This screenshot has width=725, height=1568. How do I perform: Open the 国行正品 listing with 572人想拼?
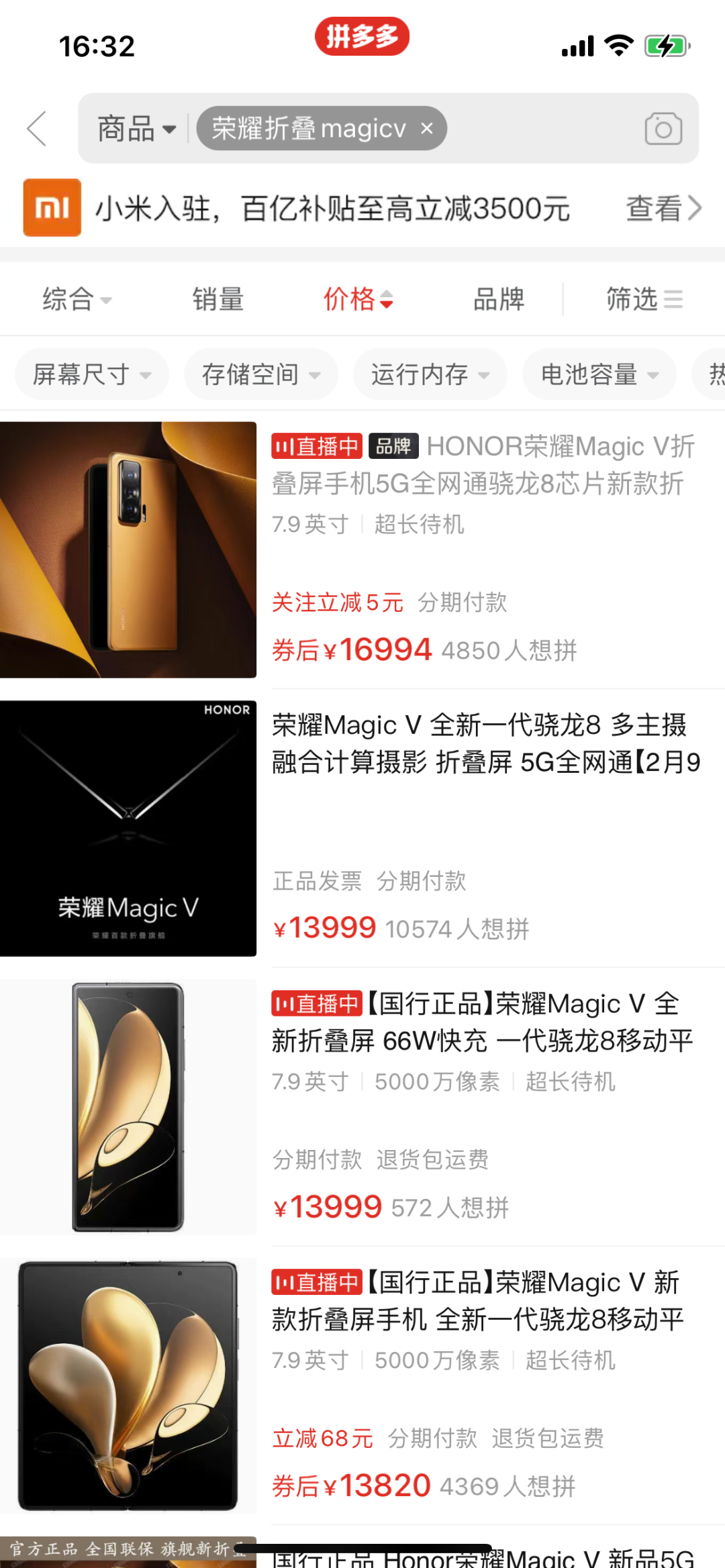362,1107
